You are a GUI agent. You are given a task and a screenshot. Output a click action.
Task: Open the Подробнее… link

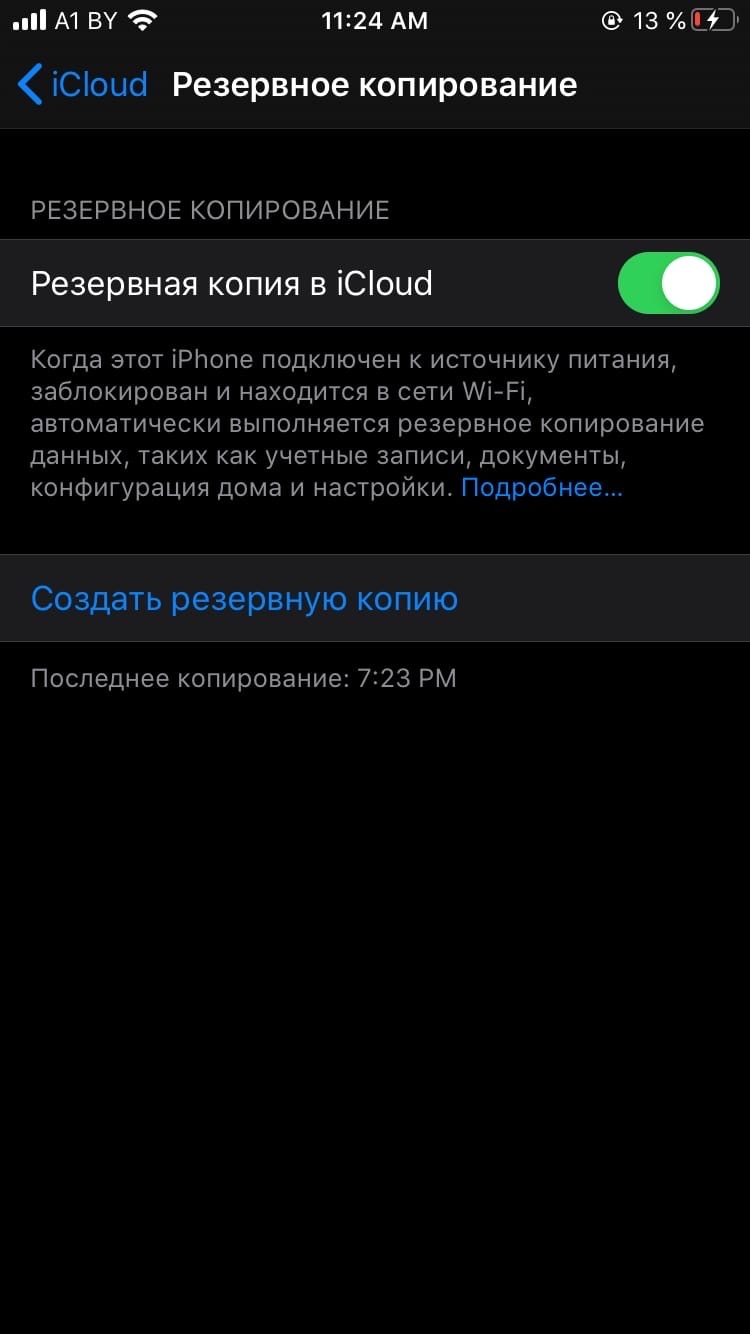coord(542,488)
